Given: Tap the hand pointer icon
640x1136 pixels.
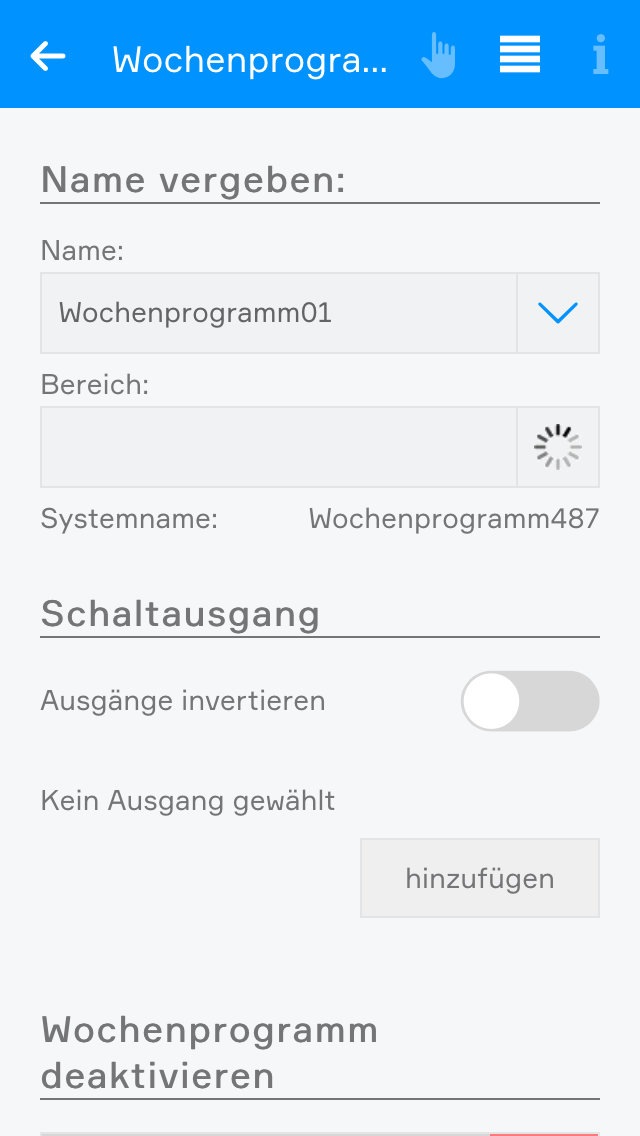Looking at the screenshot, I should 438,56.
